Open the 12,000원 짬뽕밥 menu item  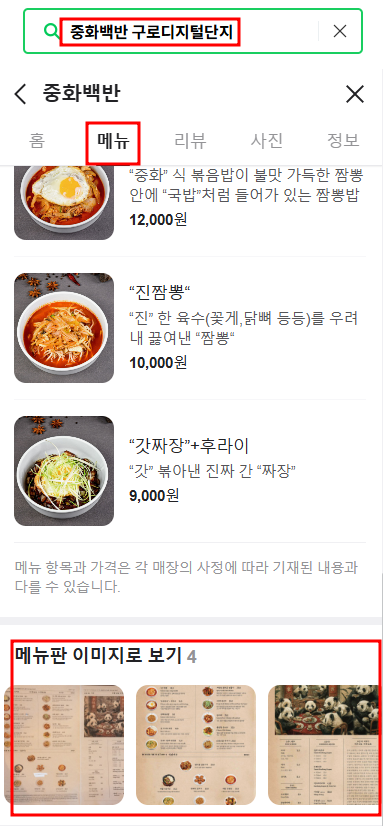point(190,202)
